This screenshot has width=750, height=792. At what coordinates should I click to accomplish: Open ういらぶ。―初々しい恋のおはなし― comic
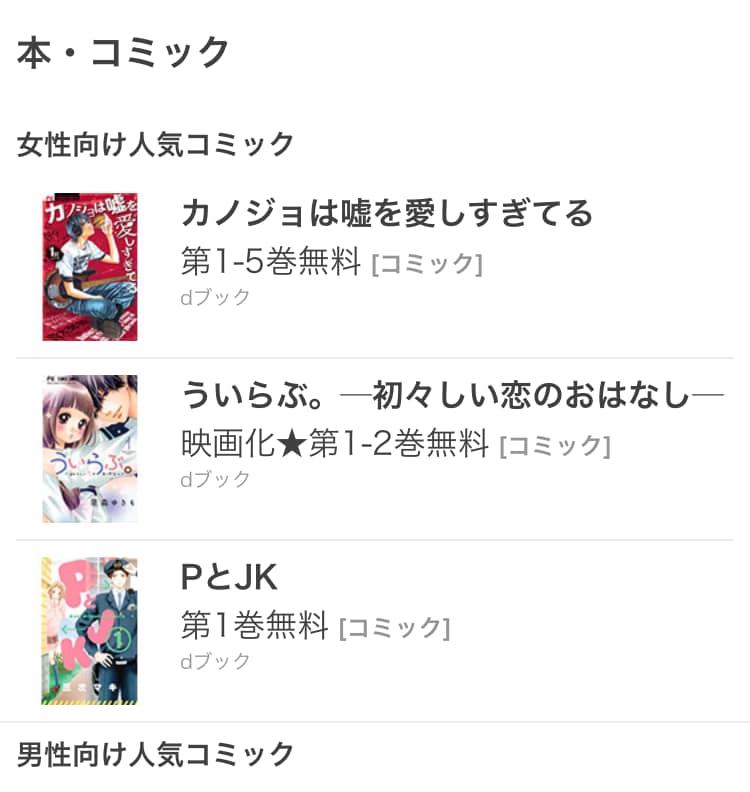point(451,396)
